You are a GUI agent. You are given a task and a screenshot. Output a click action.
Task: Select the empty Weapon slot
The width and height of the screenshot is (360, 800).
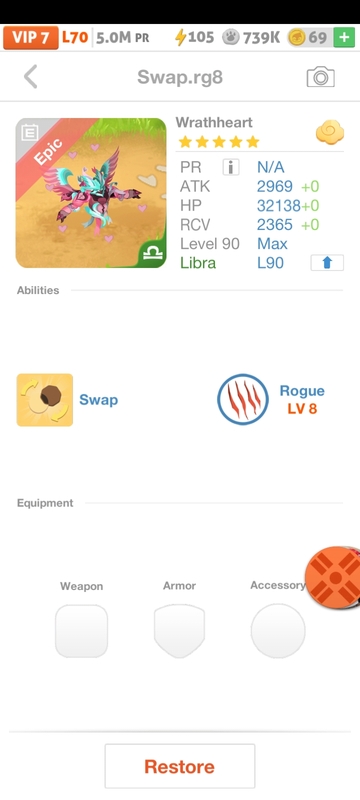pos(81,631)
